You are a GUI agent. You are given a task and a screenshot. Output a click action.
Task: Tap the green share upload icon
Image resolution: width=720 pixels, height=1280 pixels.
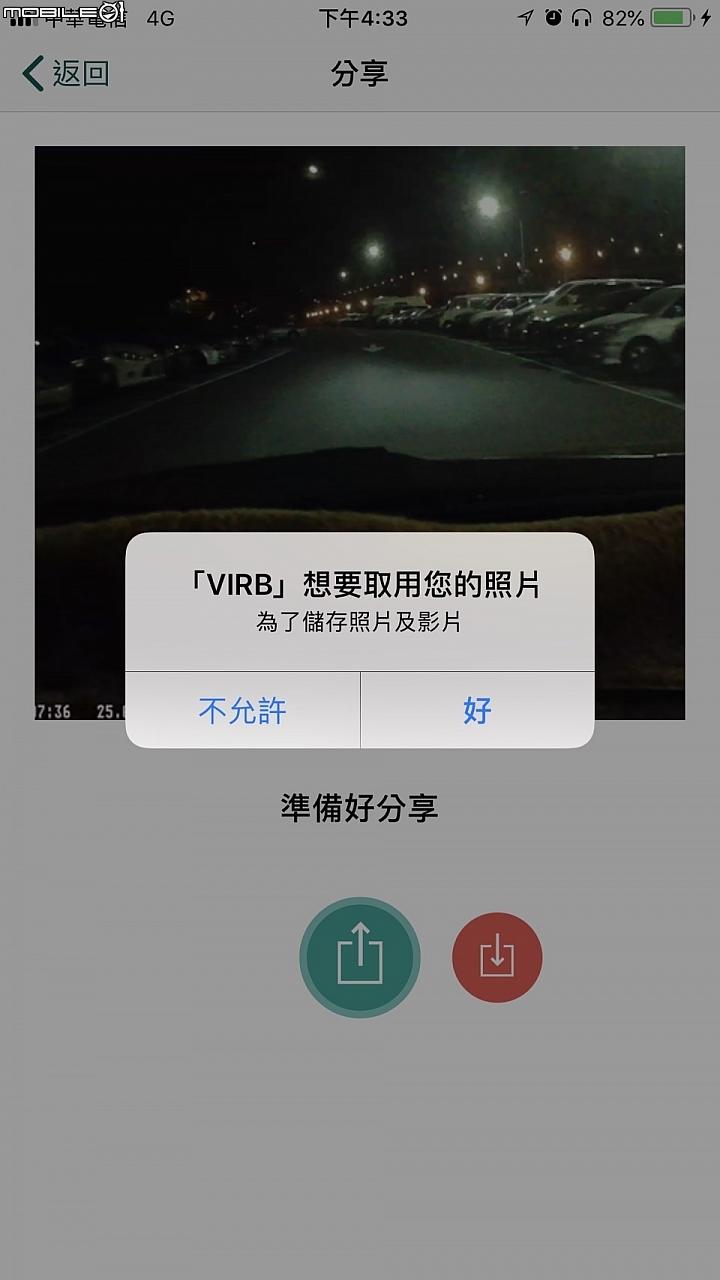point(359,956)
